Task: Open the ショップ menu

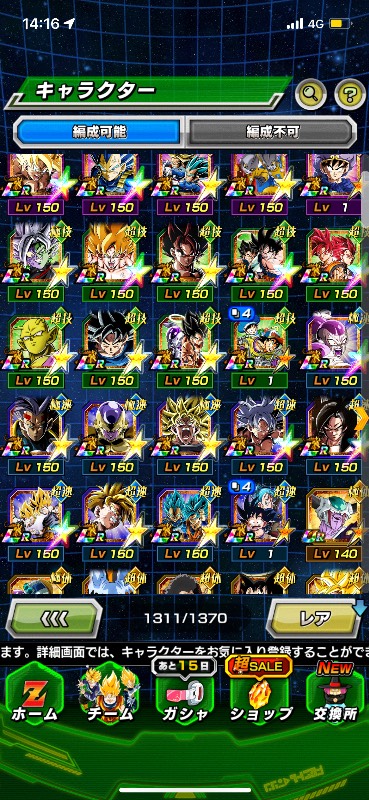Action: click(260, 696)
